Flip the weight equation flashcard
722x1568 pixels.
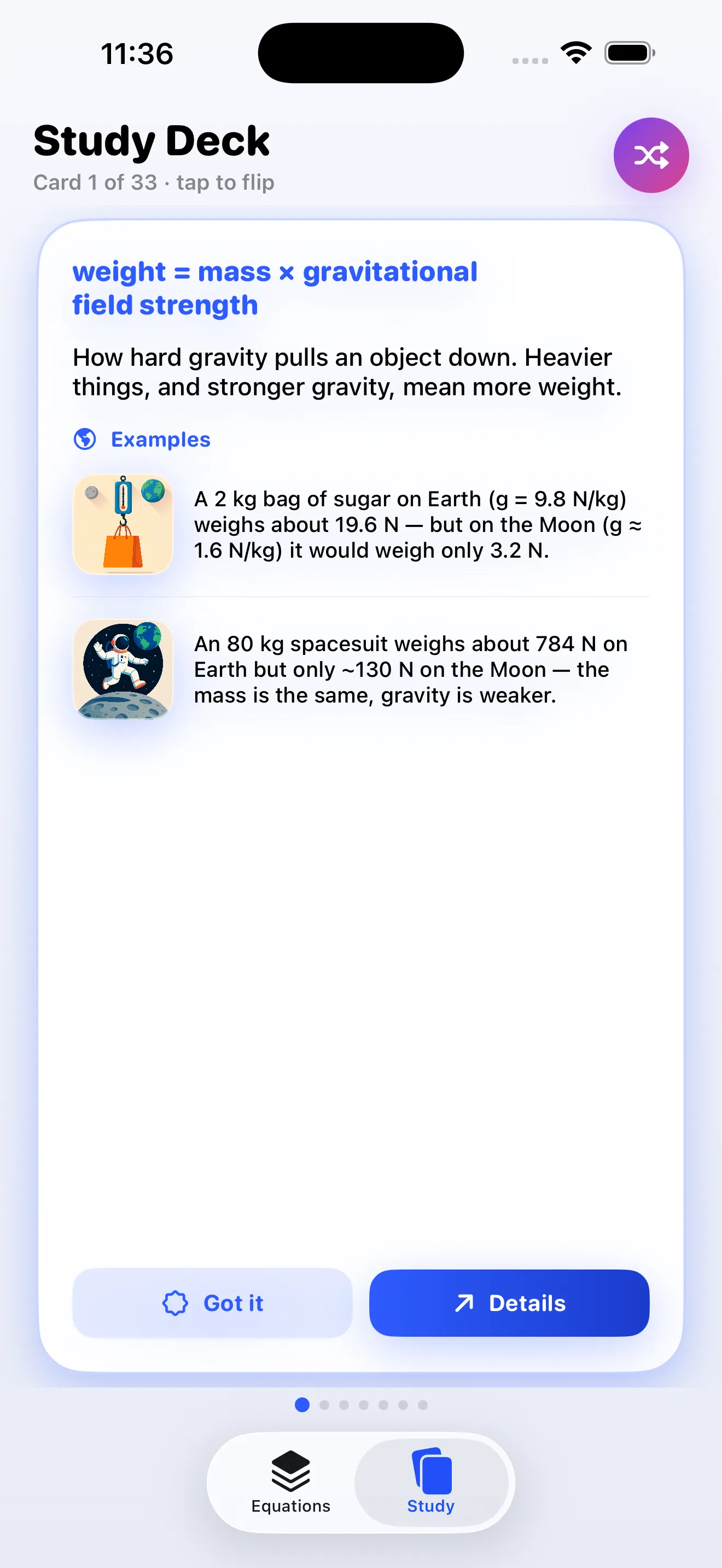[361, 794]
